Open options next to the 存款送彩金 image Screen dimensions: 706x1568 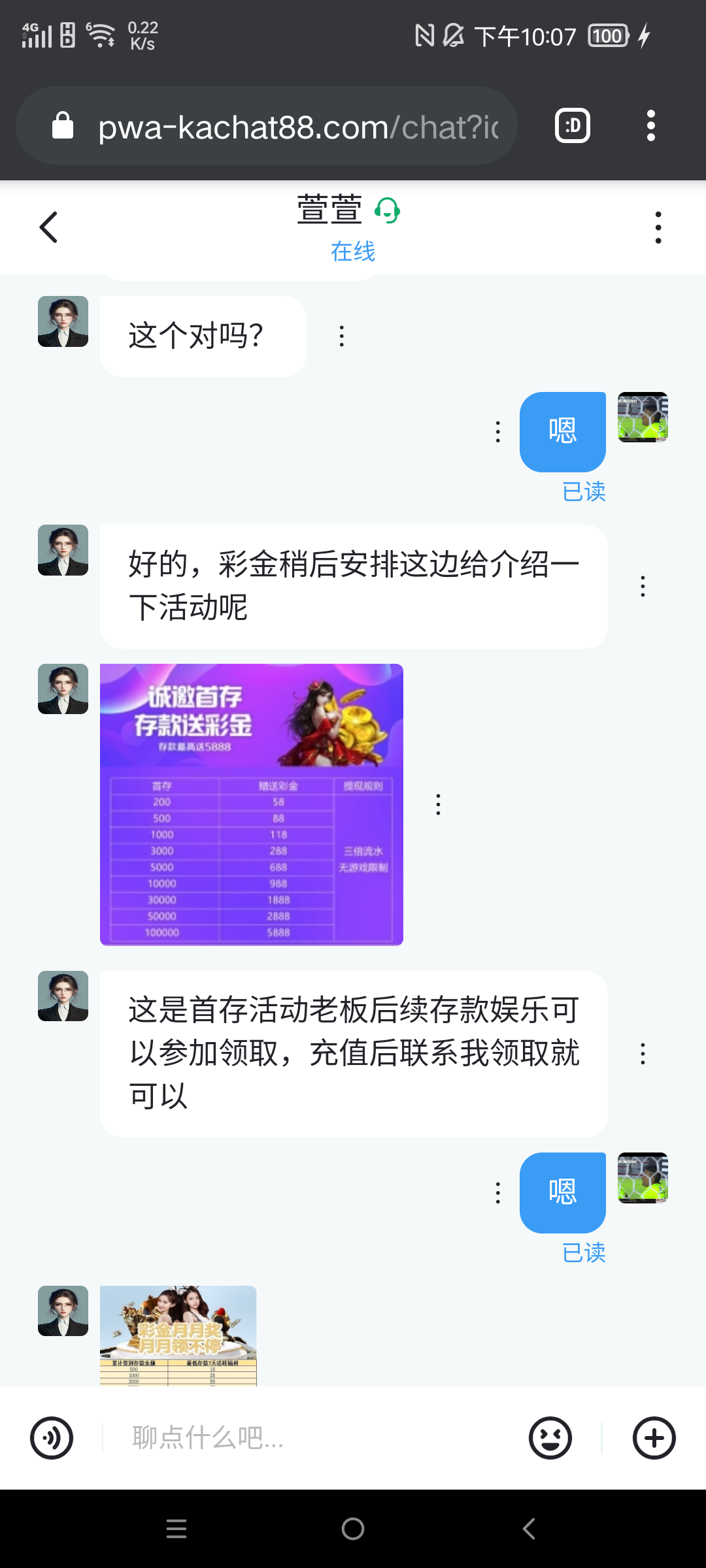pyautogui.click(x=438, y=804)
